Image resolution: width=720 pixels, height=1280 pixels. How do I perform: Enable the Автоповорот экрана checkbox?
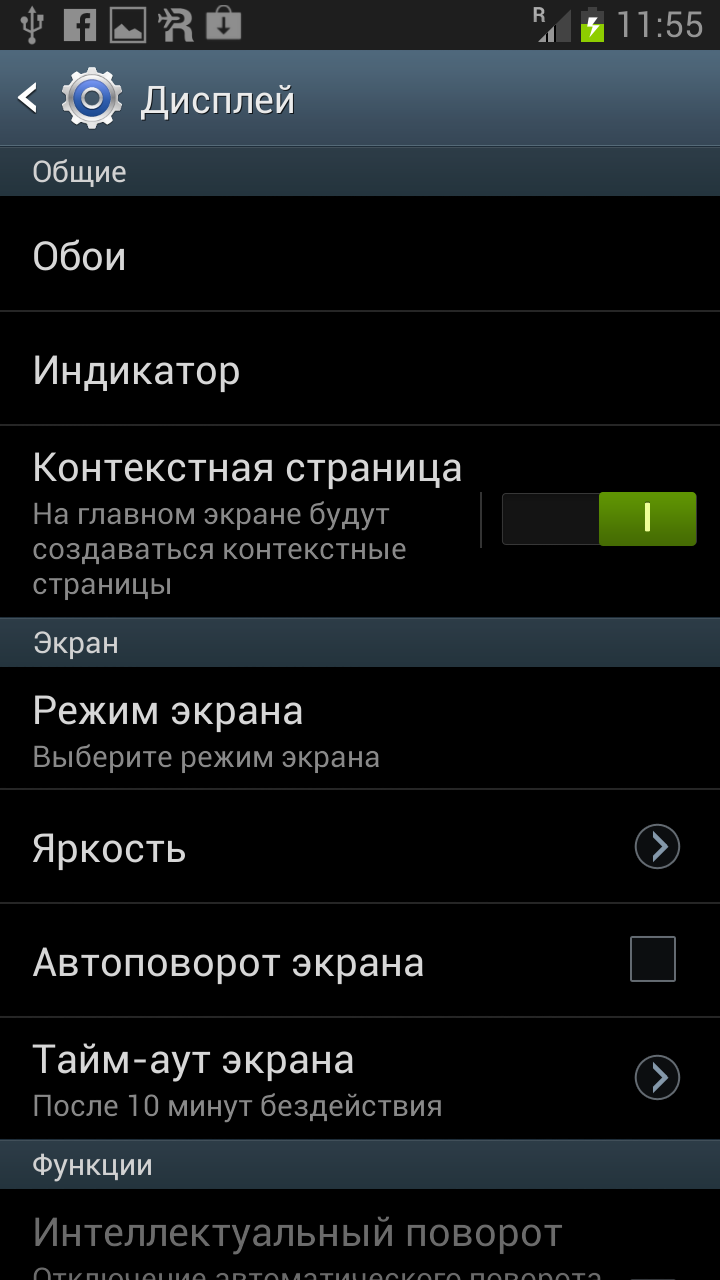point(653,959)
